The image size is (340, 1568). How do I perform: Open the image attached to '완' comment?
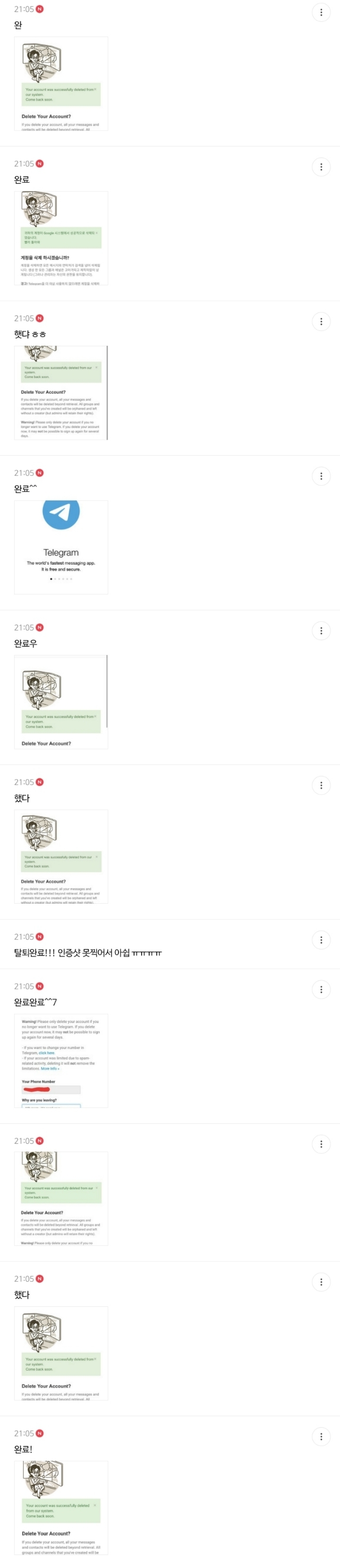coord(61,84)
